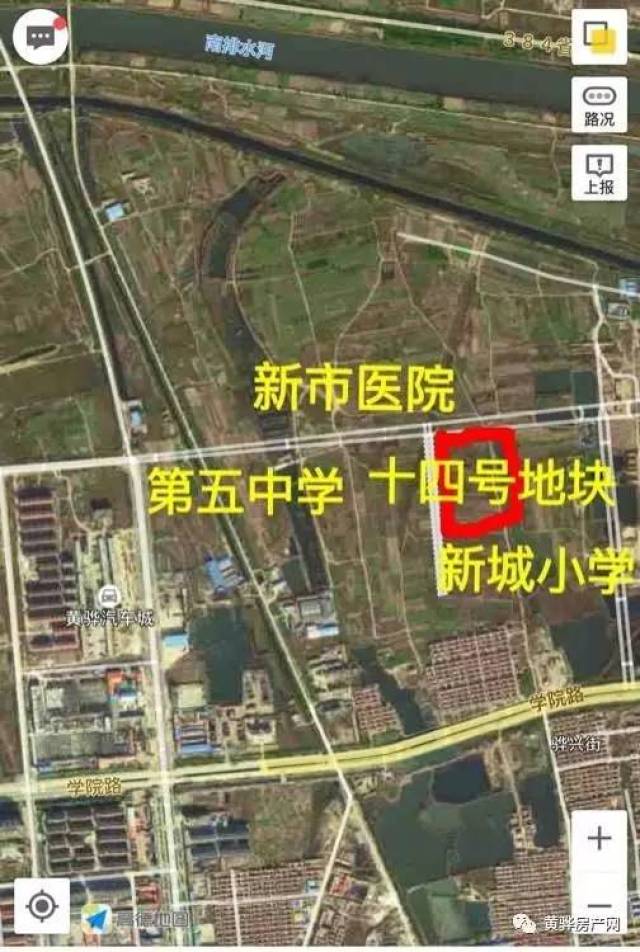Recenter map on my current location

(x=42, y=907)
